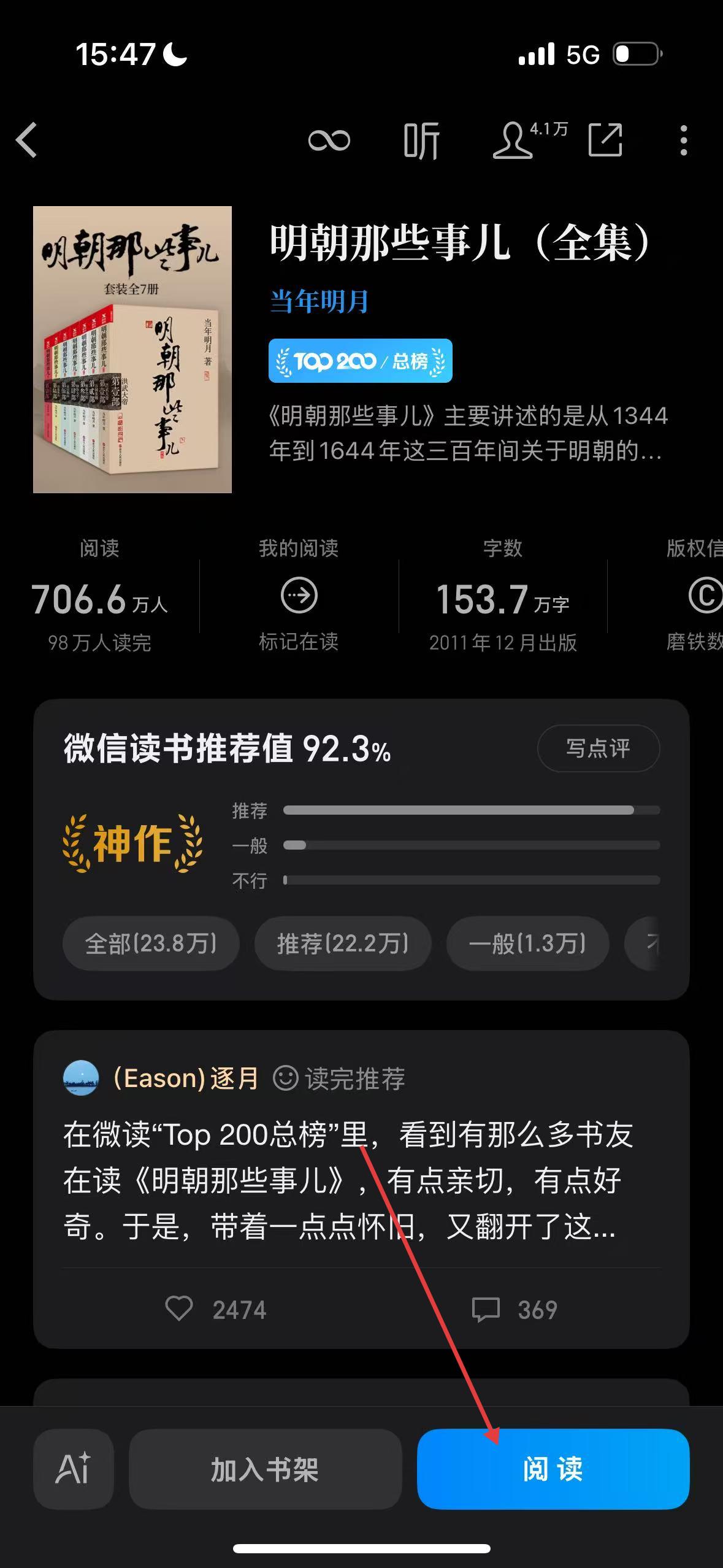Image resolution: width=723 pixels, height=1568 pixels.
Task: Start reading with the blue 阅读 button
Action: tap(553, 1469)
